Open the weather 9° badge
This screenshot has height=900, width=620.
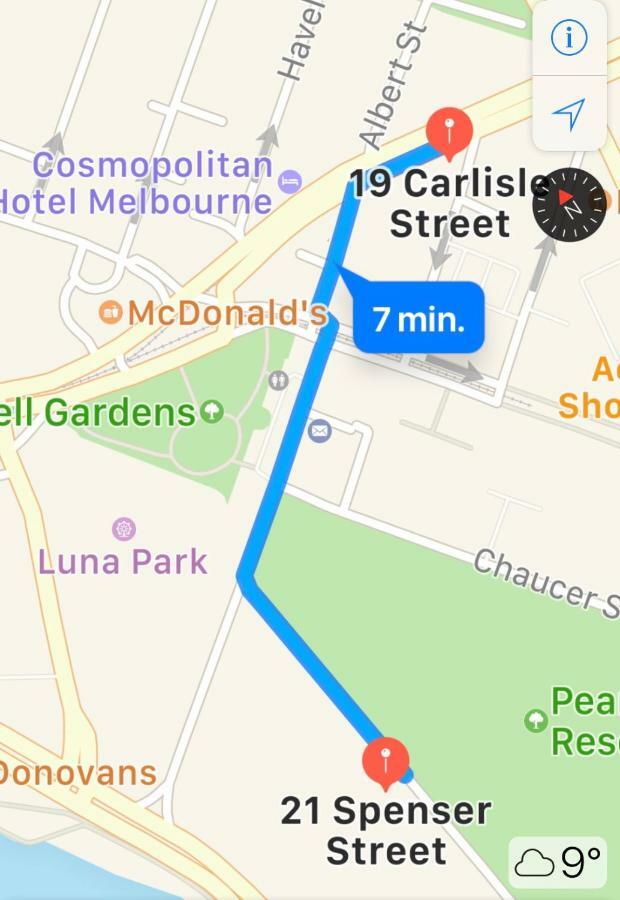[558, 861]
